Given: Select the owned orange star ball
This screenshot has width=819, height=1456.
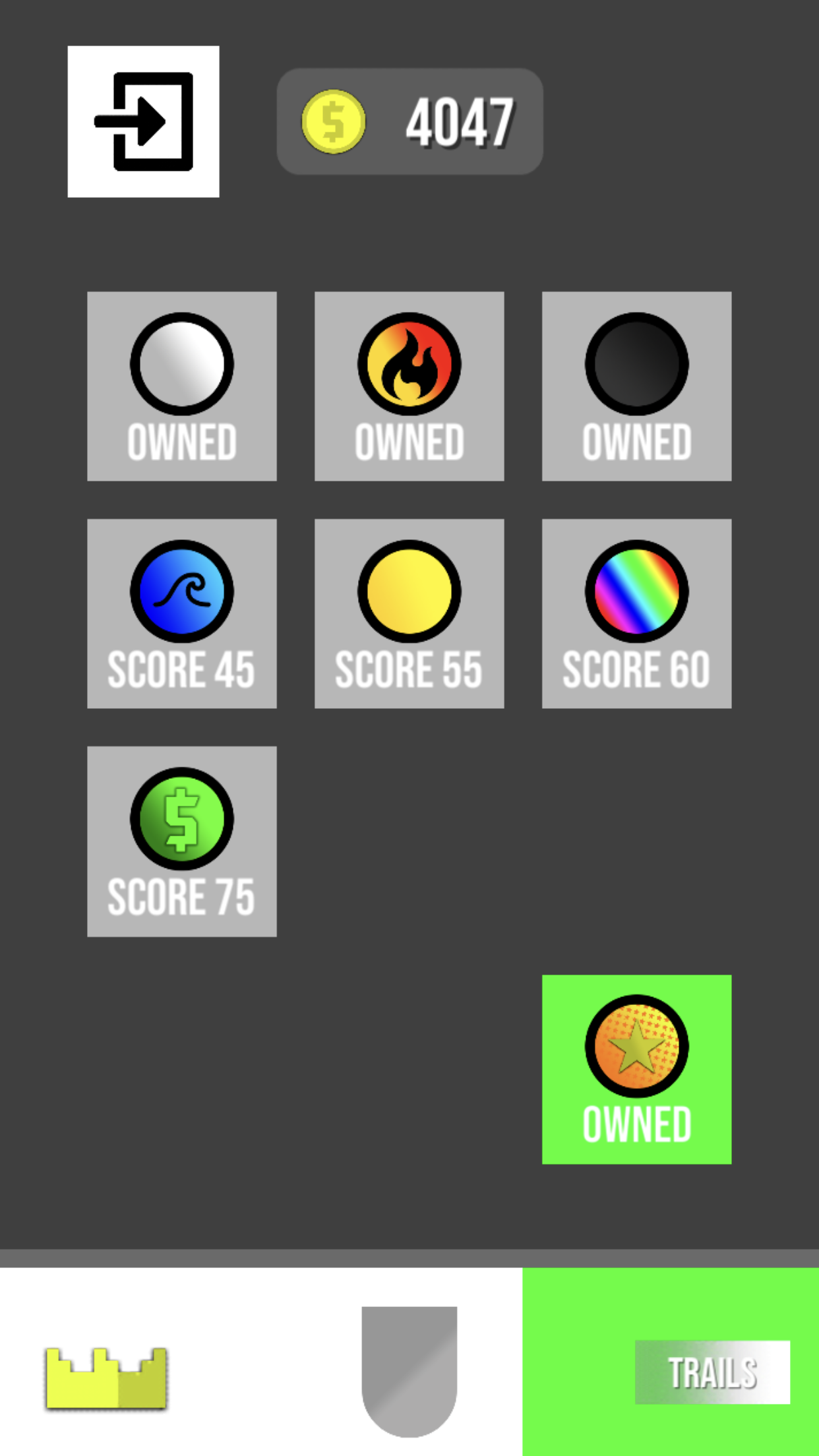Looking at the screenshot, I should click(x=637, y=1070).
